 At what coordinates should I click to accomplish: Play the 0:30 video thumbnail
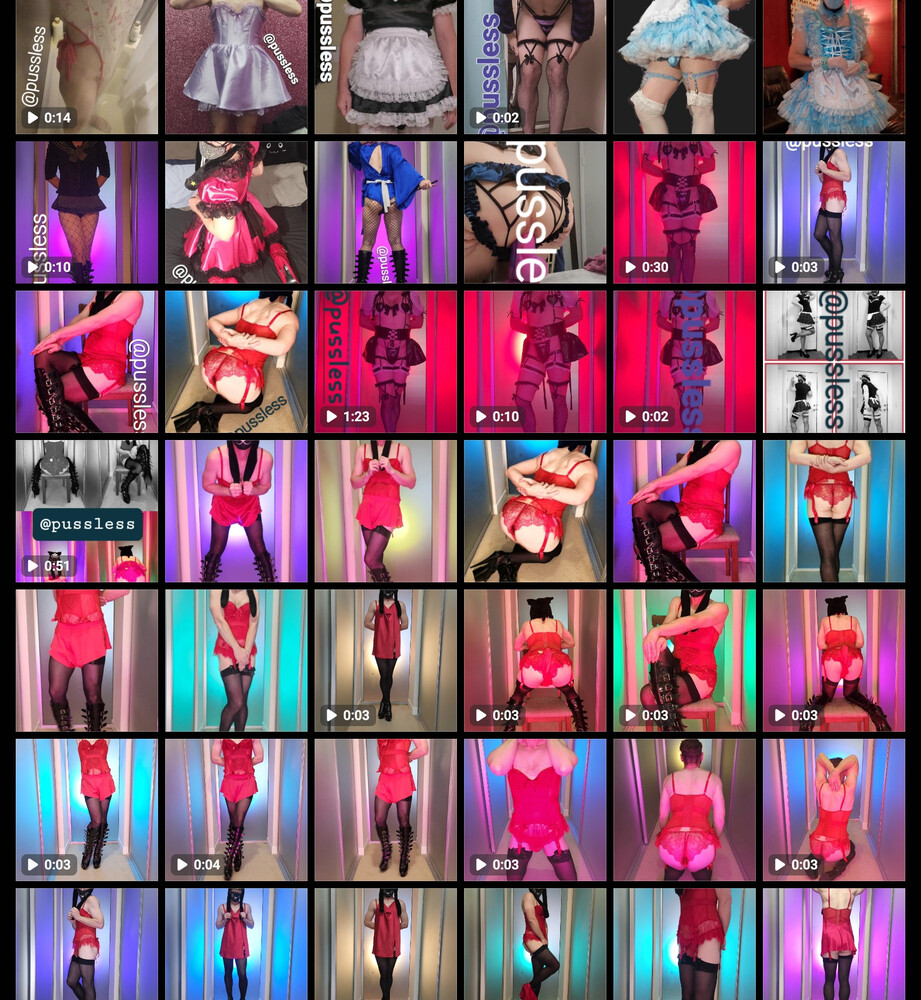684,212
